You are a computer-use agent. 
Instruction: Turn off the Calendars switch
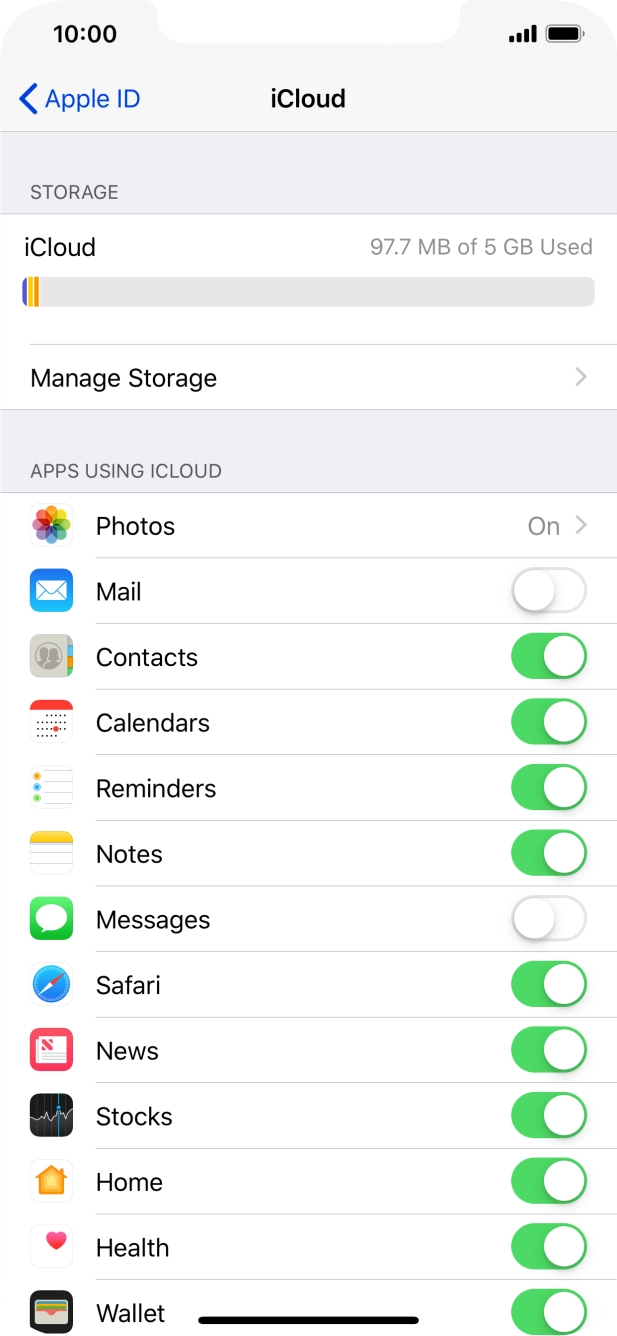(548, 723)
